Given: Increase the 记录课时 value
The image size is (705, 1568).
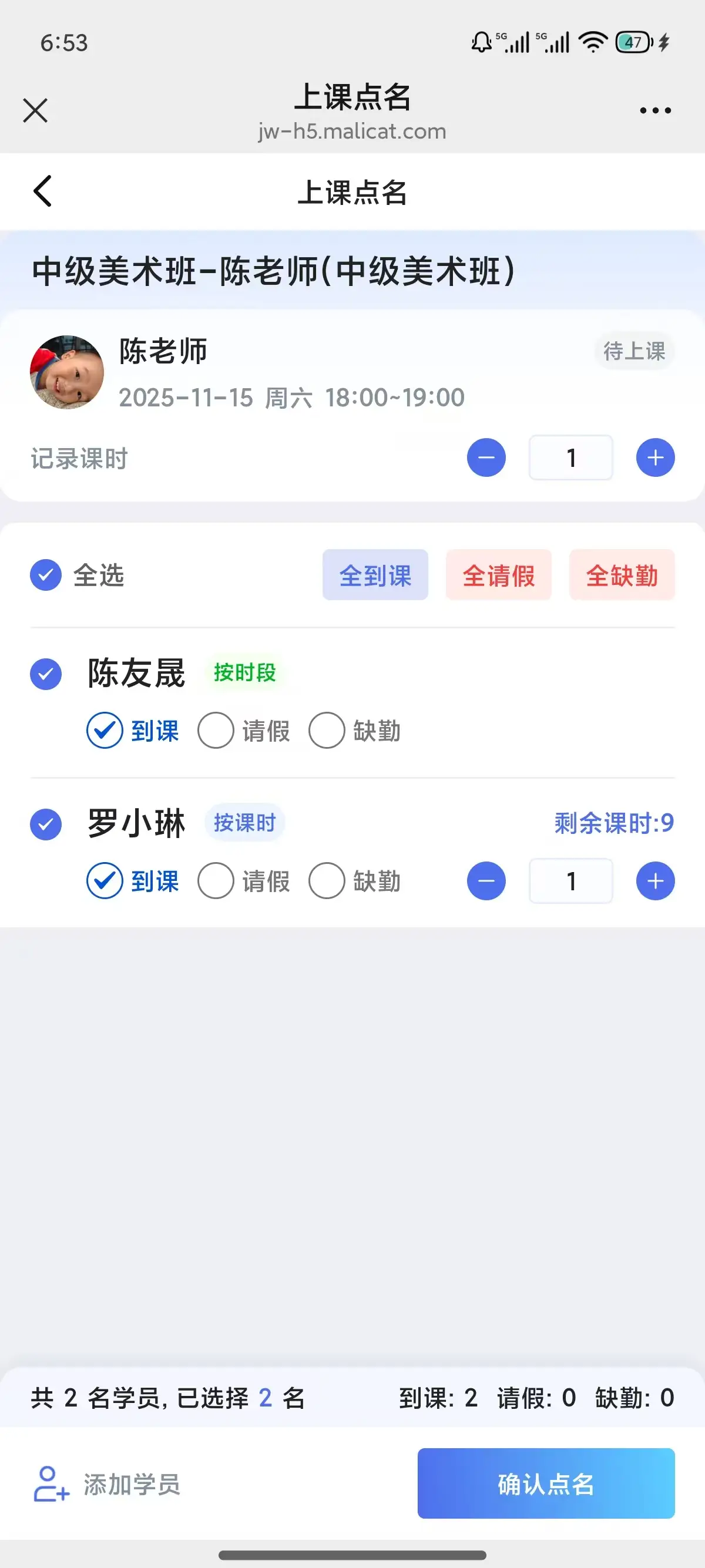Looking at the screenshot, I should (x=655, y=457).
